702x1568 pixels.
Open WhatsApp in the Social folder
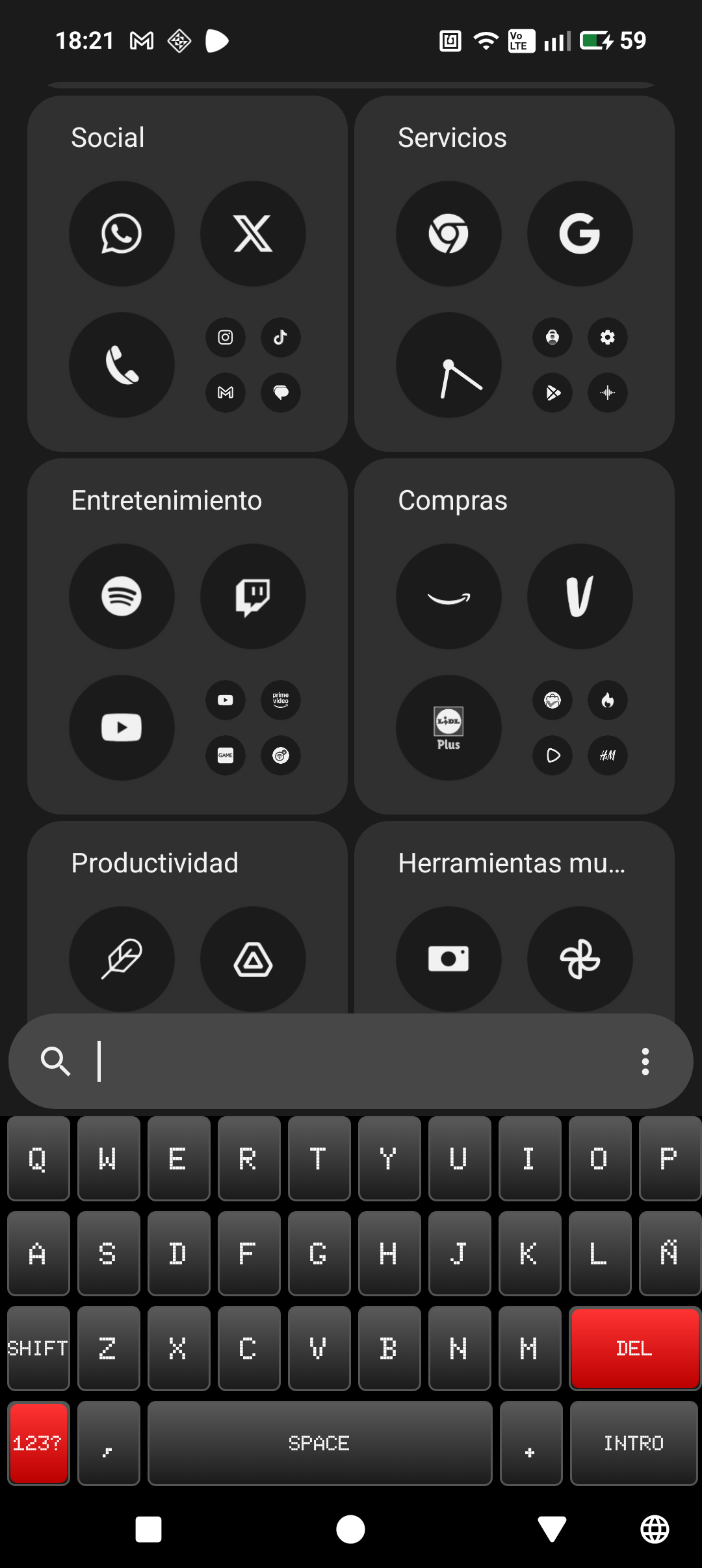(x=122, y=233)
